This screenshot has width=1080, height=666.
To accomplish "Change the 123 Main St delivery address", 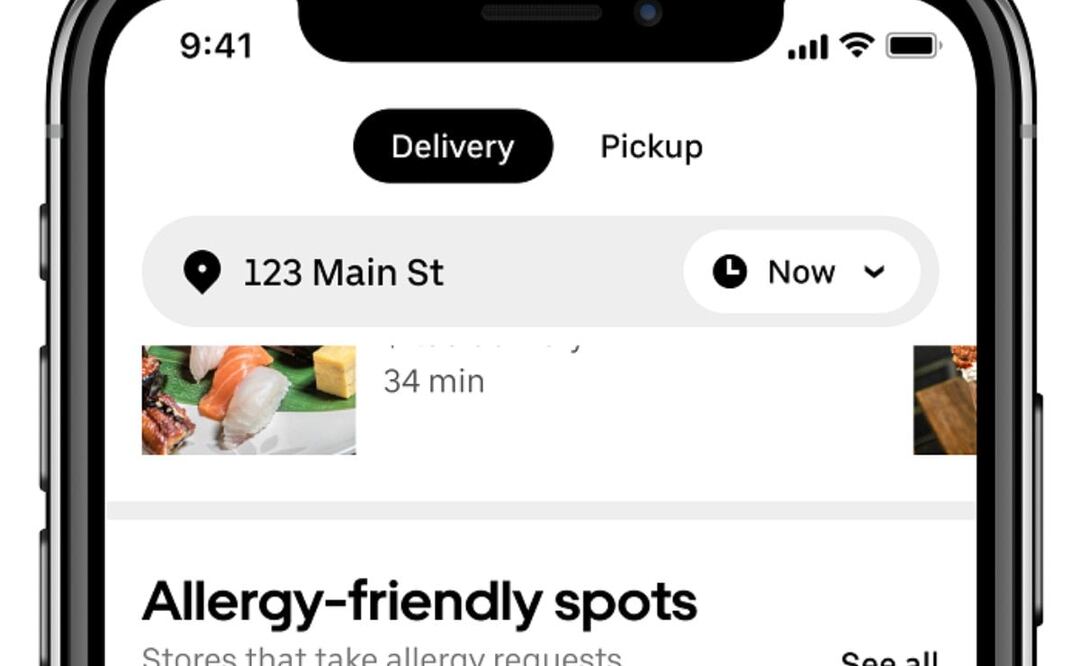I will click(343, 273).
